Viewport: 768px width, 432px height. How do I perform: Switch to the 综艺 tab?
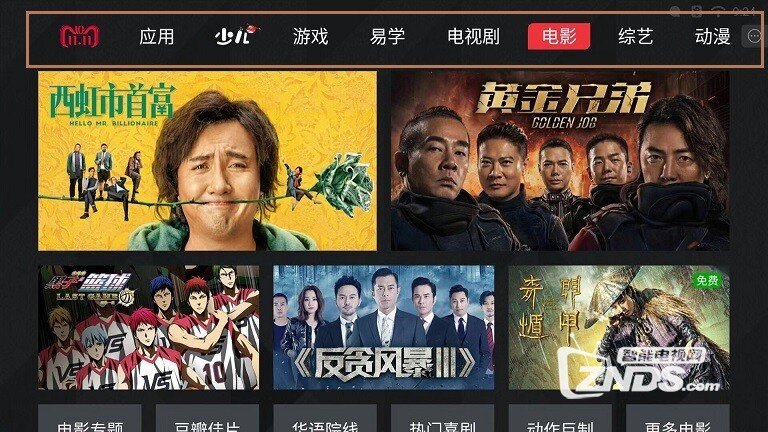pos(635,37)
